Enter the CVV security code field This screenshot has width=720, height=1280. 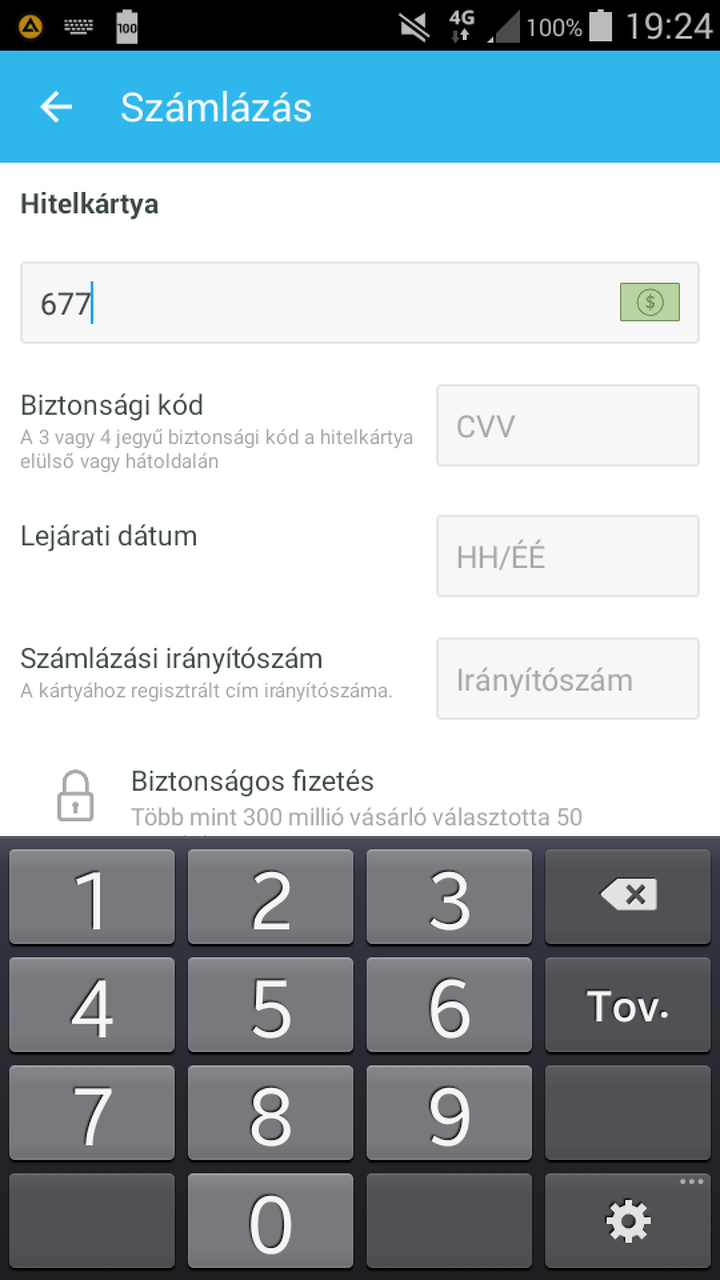point(567,426)
